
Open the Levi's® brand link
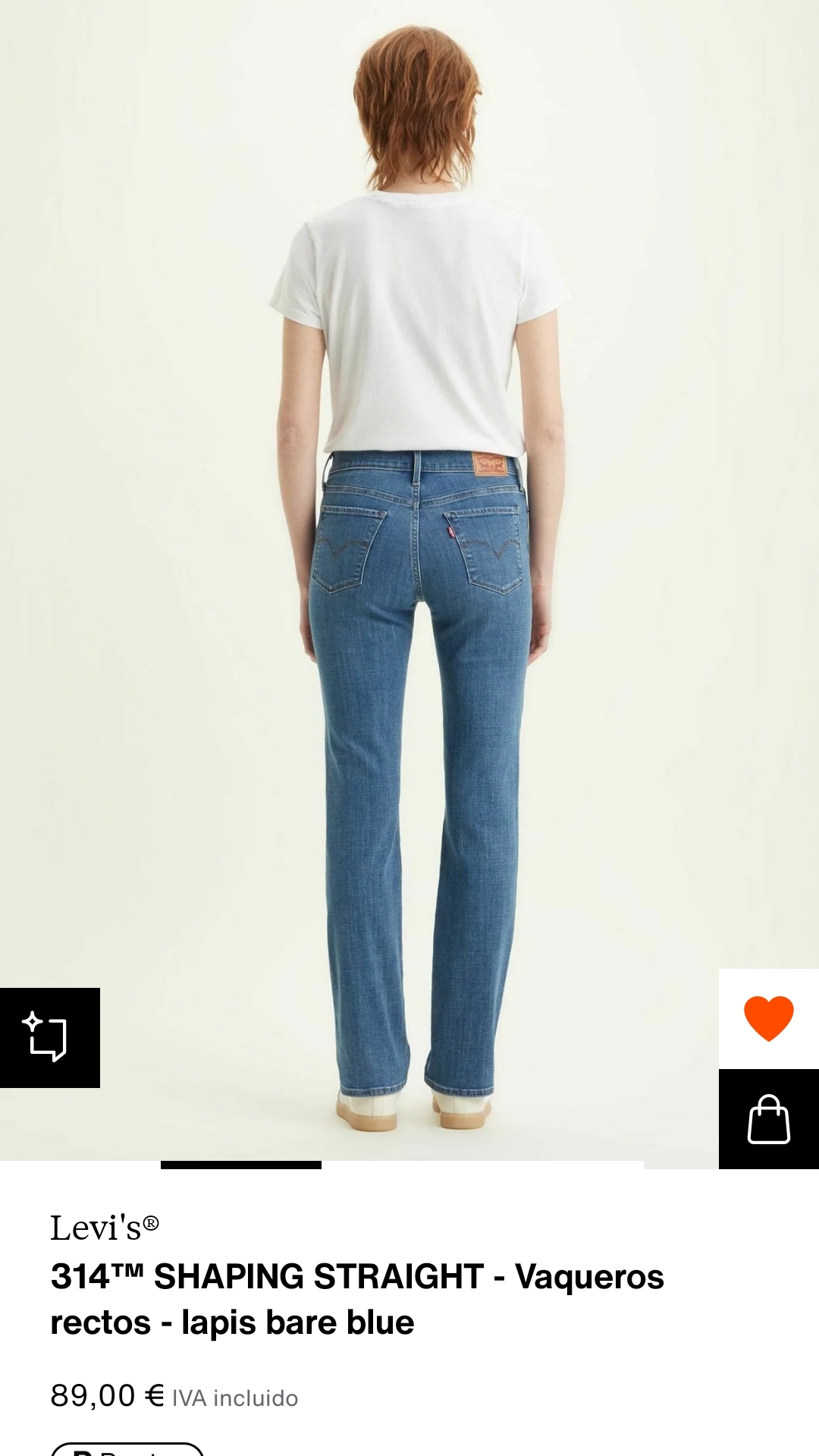pos(105,1228)
